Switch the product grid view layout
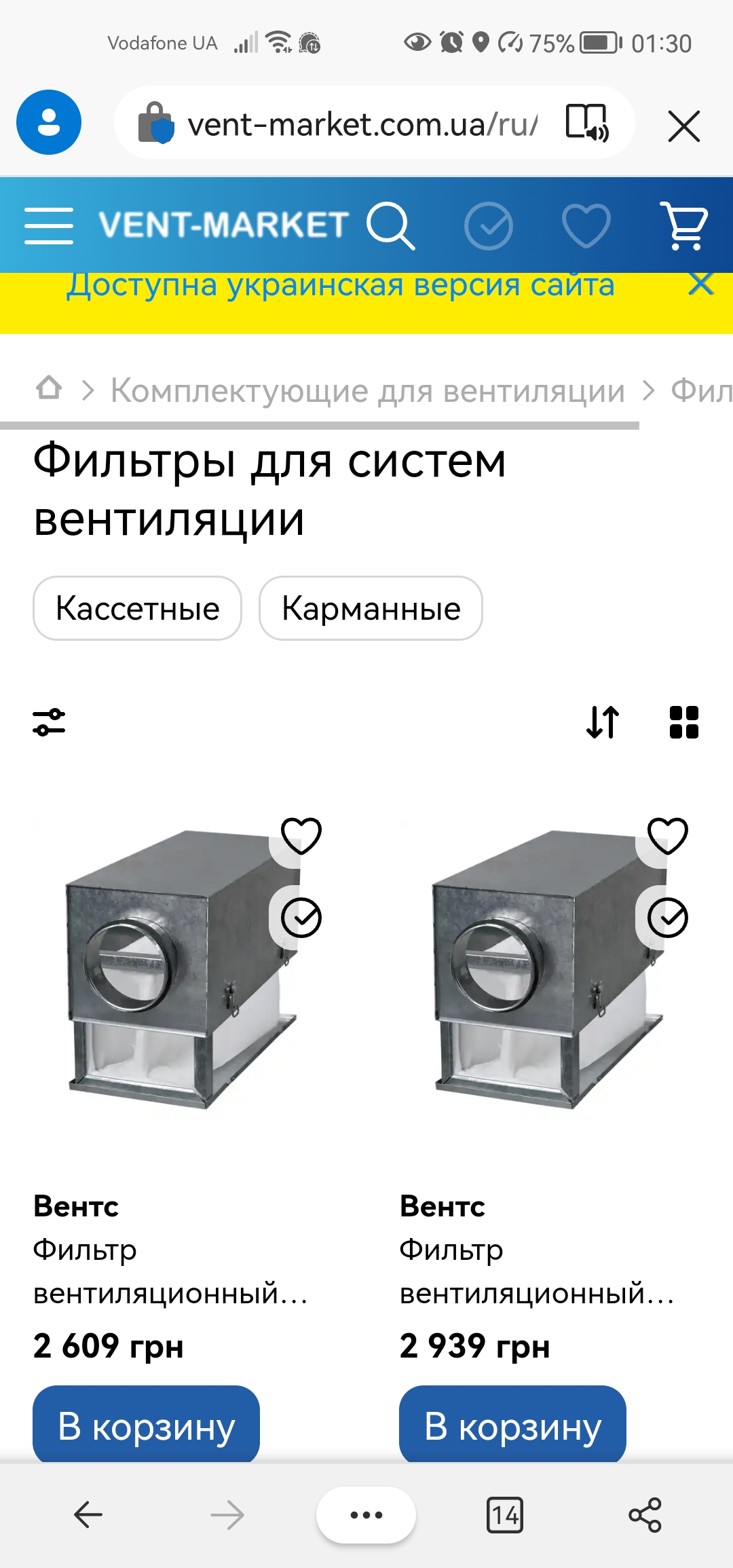This screenshot has width=733, height=1568. pyautogui.click(x=683, y=722)
